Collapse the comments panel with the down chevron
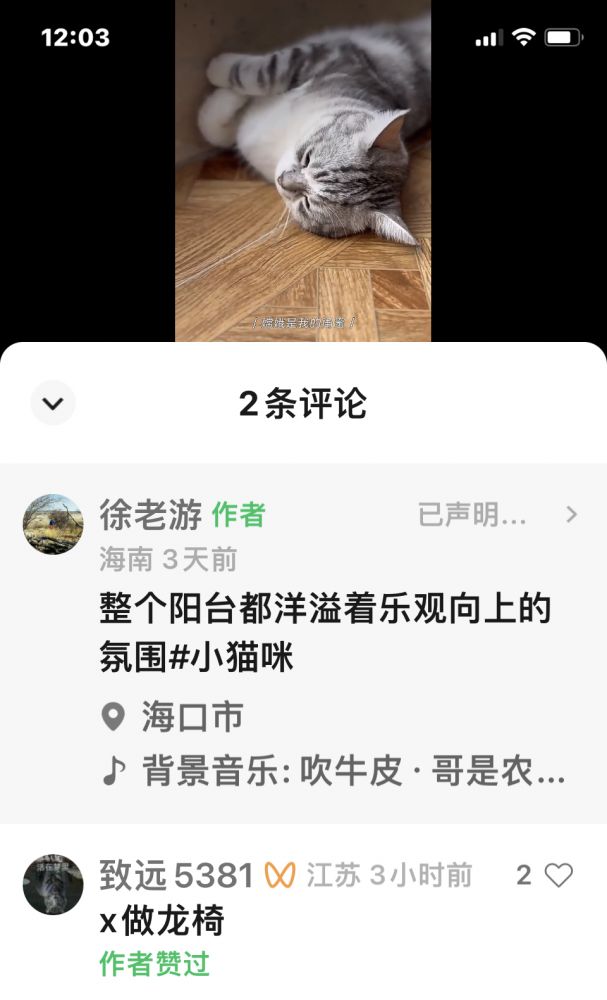Screen dimensions: 607x1000 [x=53, y=403]
